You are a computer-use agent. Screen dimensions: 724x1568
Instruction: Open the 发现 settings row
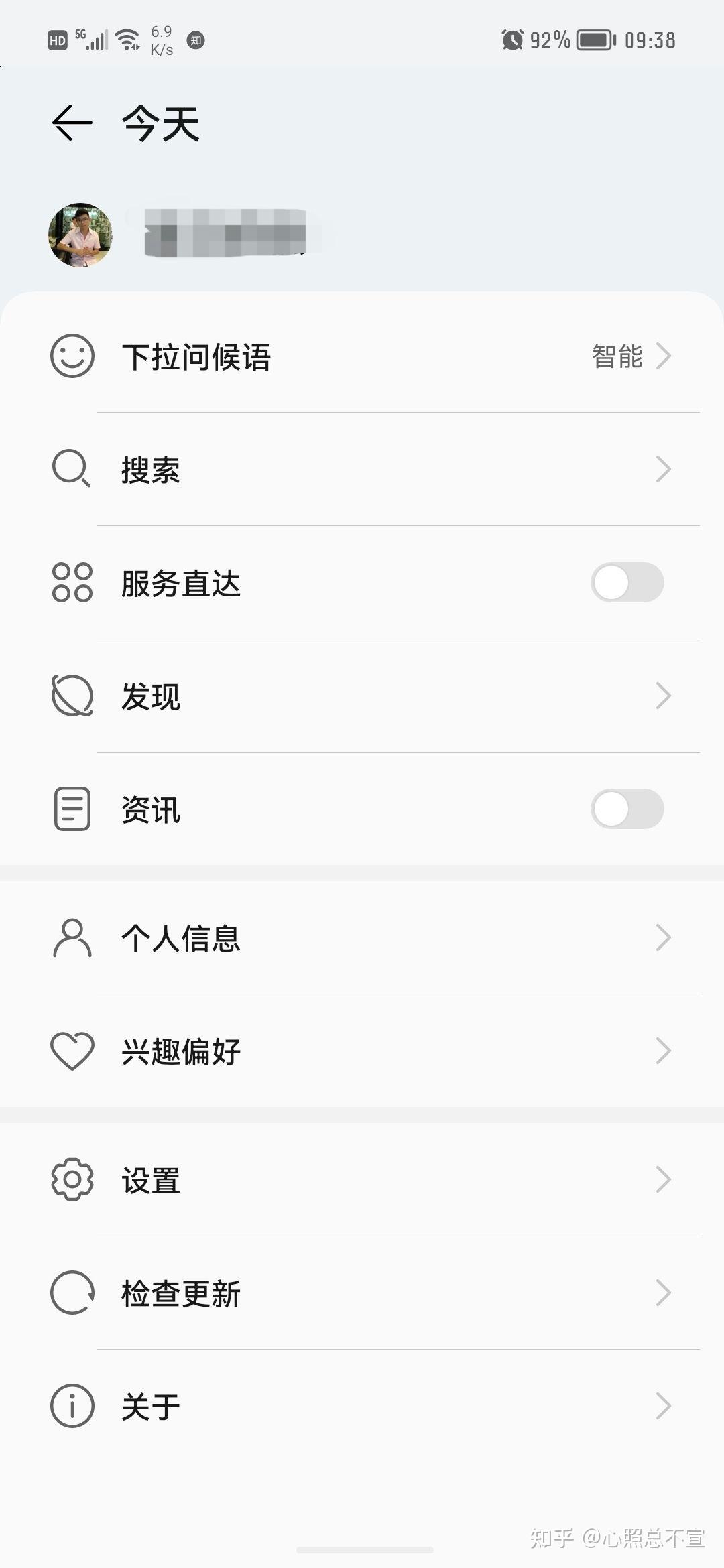[362, 696]
